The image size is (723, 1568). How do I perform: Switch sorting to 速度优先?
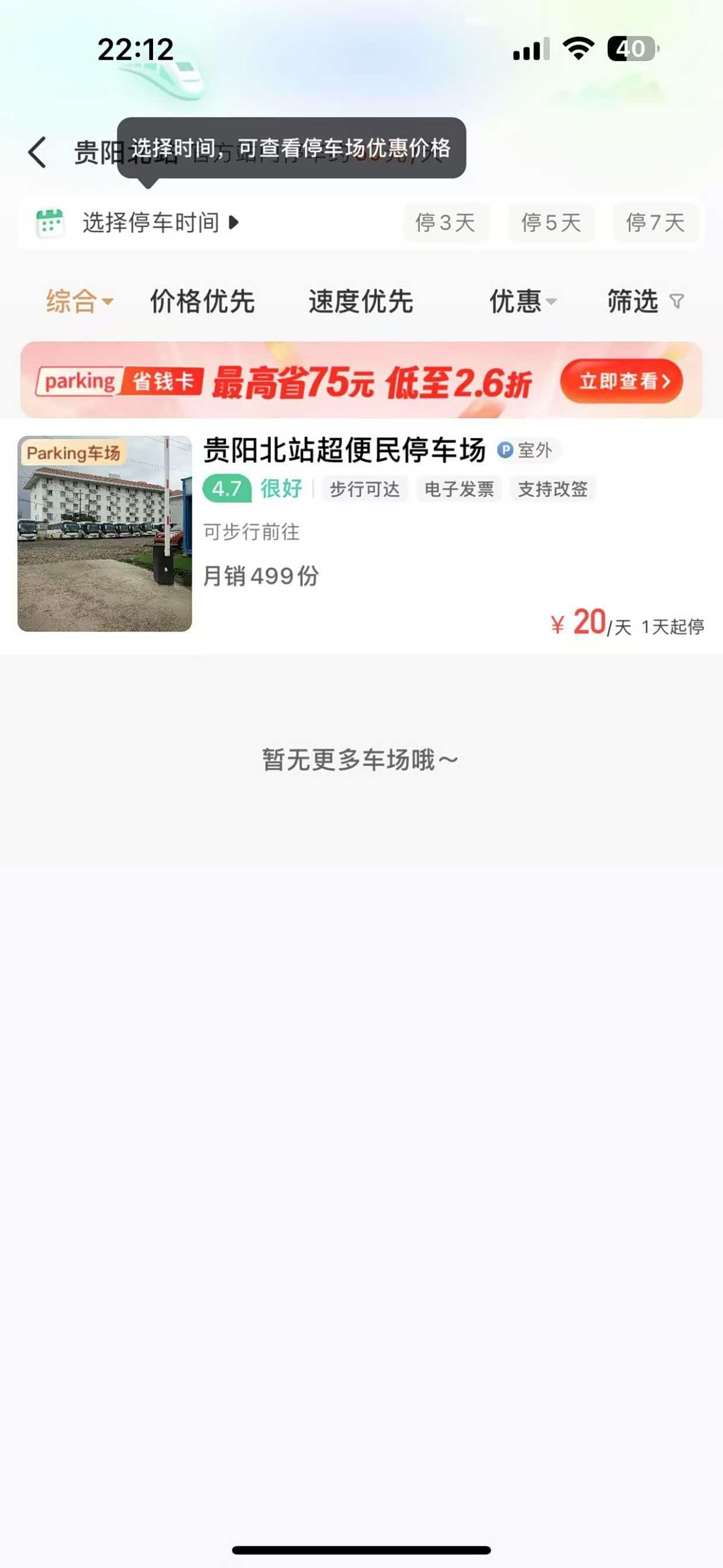click(361, 301)
